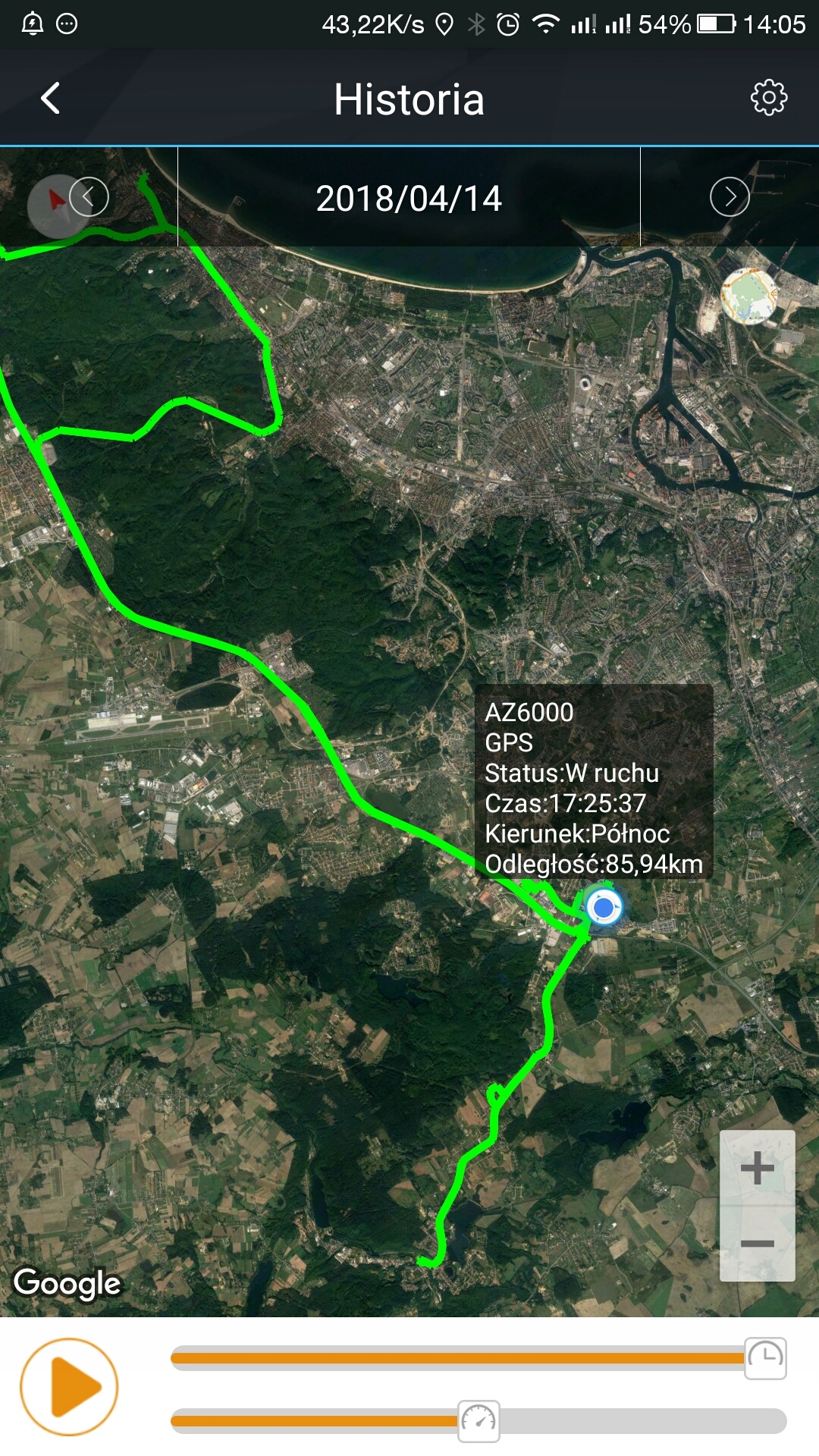
Task: Select the blue location marker on the route
Action: [604, 907]
